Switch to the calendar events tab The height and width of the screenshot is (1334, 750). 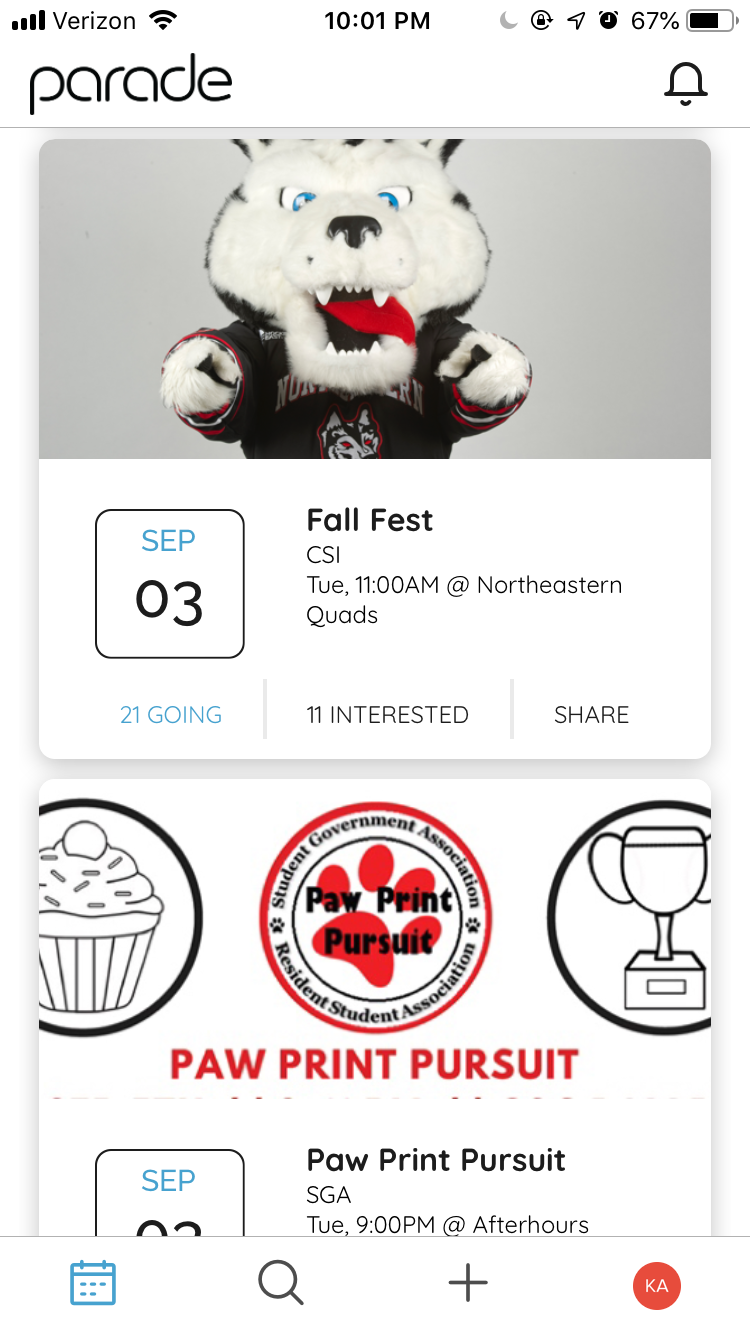(93, 1284)
